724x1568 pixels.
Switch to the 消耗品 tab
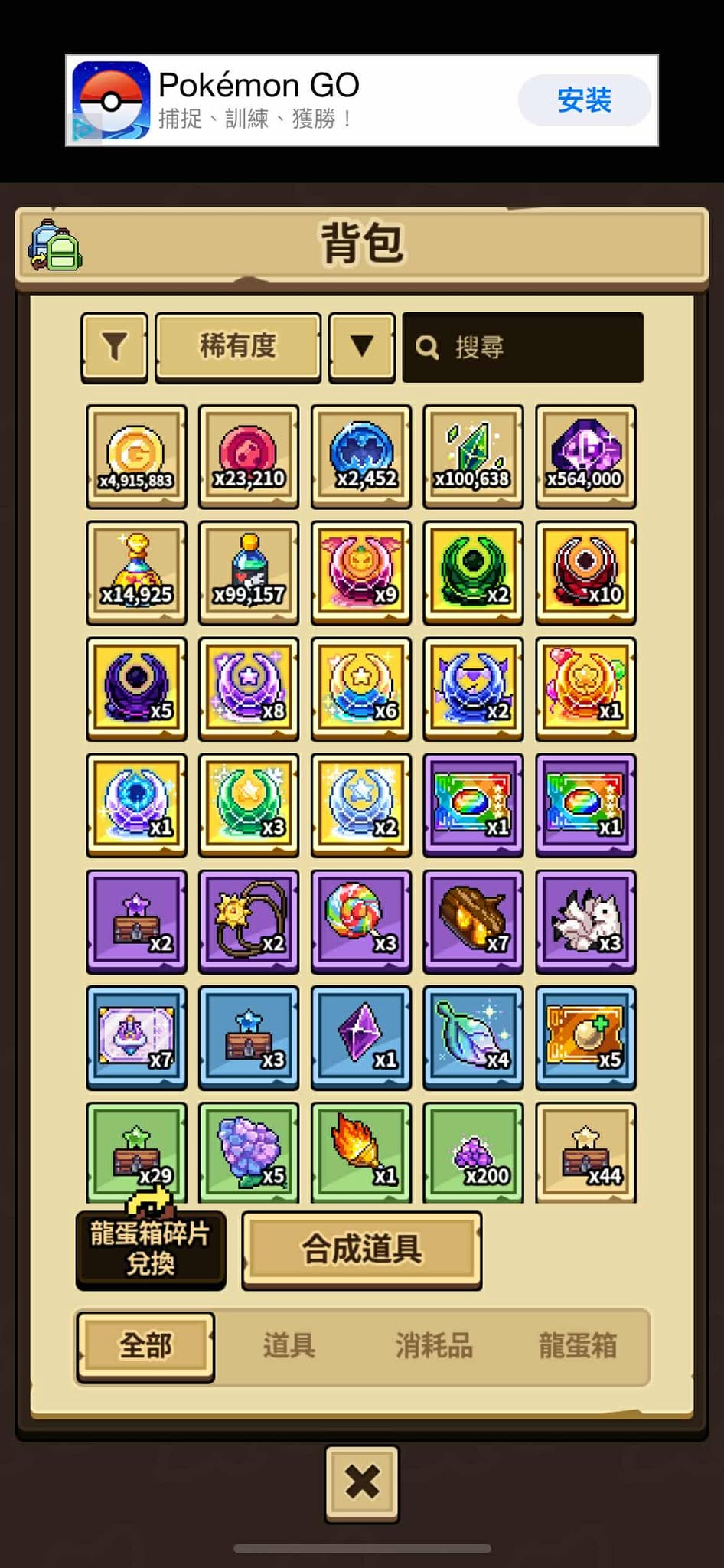tap(434, 1345)
